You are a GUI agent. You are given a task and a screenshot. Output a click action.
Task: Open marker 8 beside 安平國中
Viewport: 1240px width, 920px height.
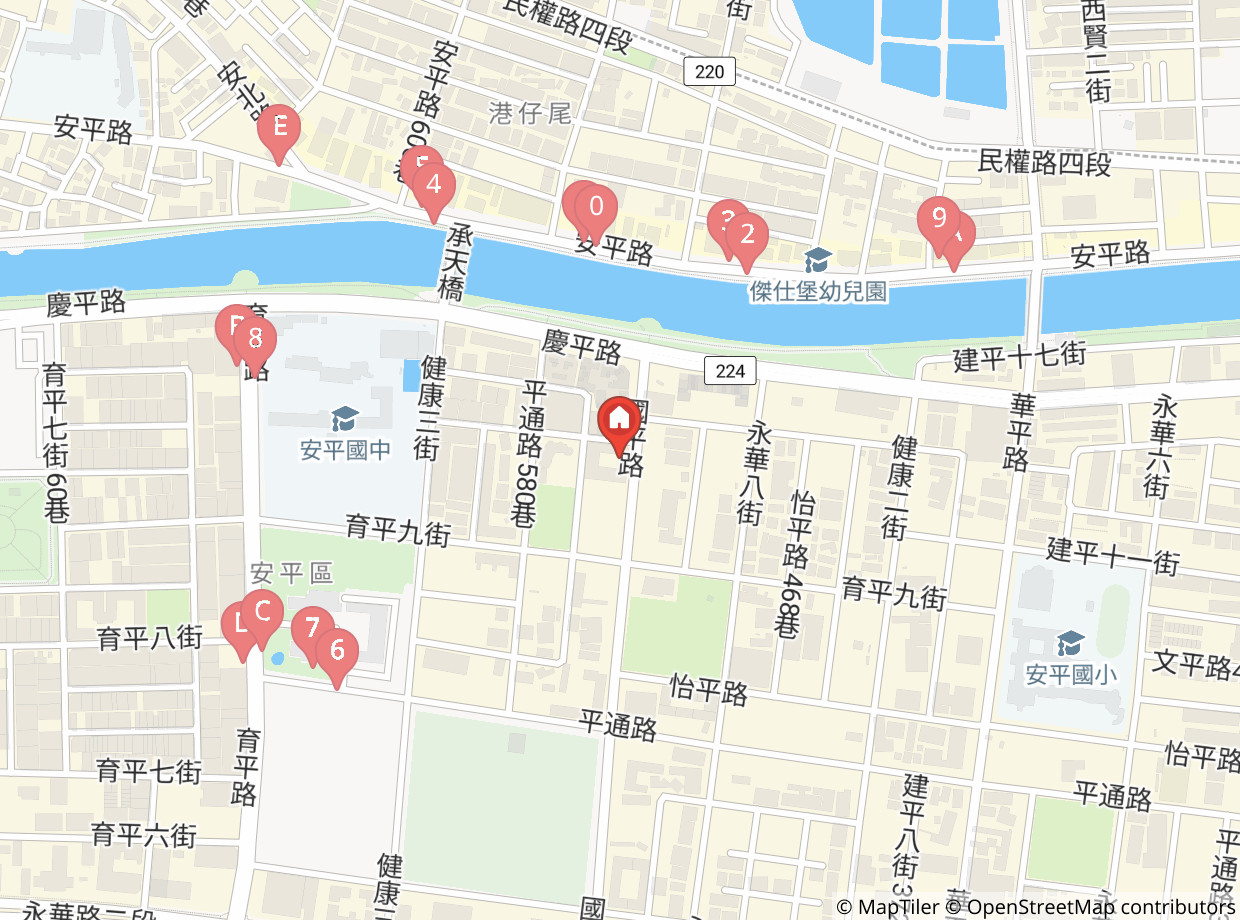255,340
